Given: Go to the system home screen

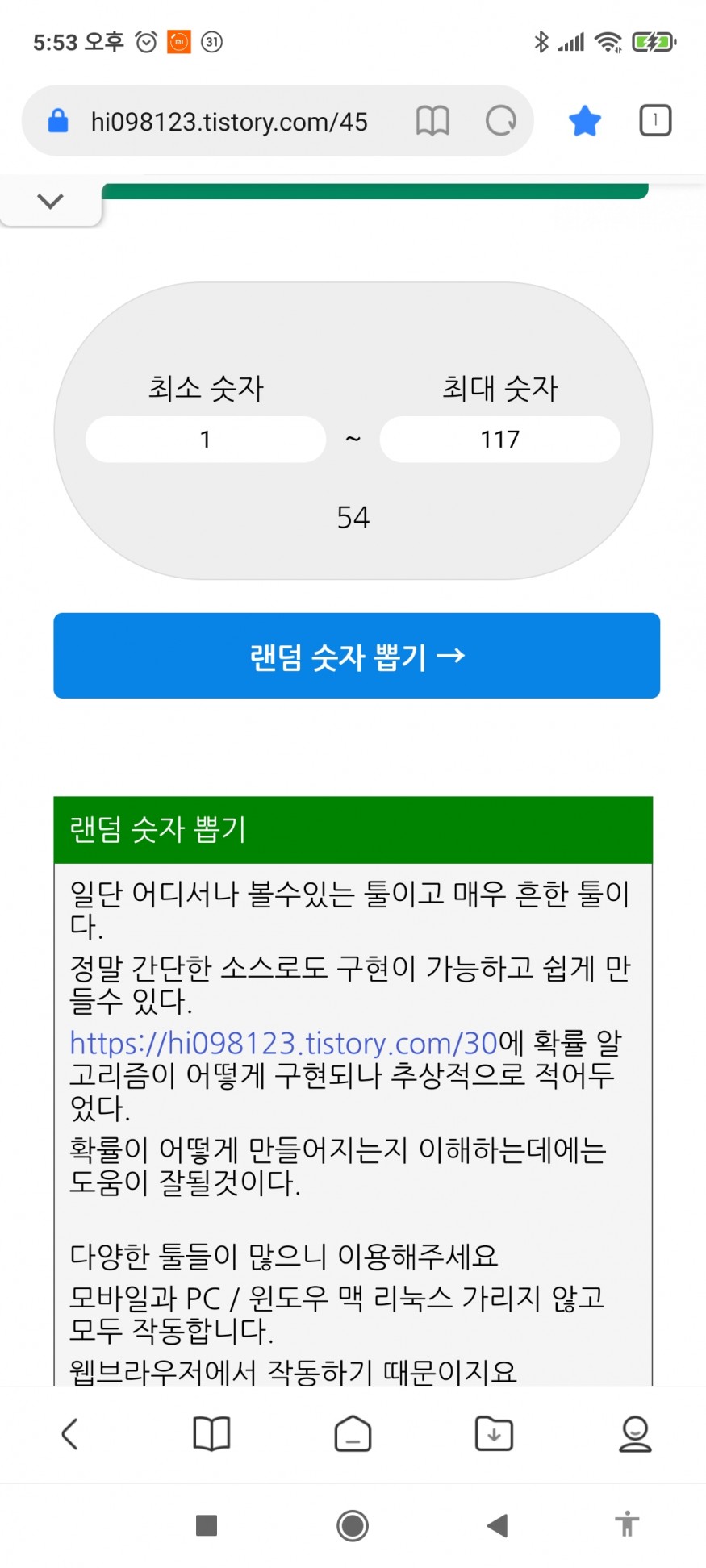Looking at the screenshot, I should click(x=353, y=1525).
